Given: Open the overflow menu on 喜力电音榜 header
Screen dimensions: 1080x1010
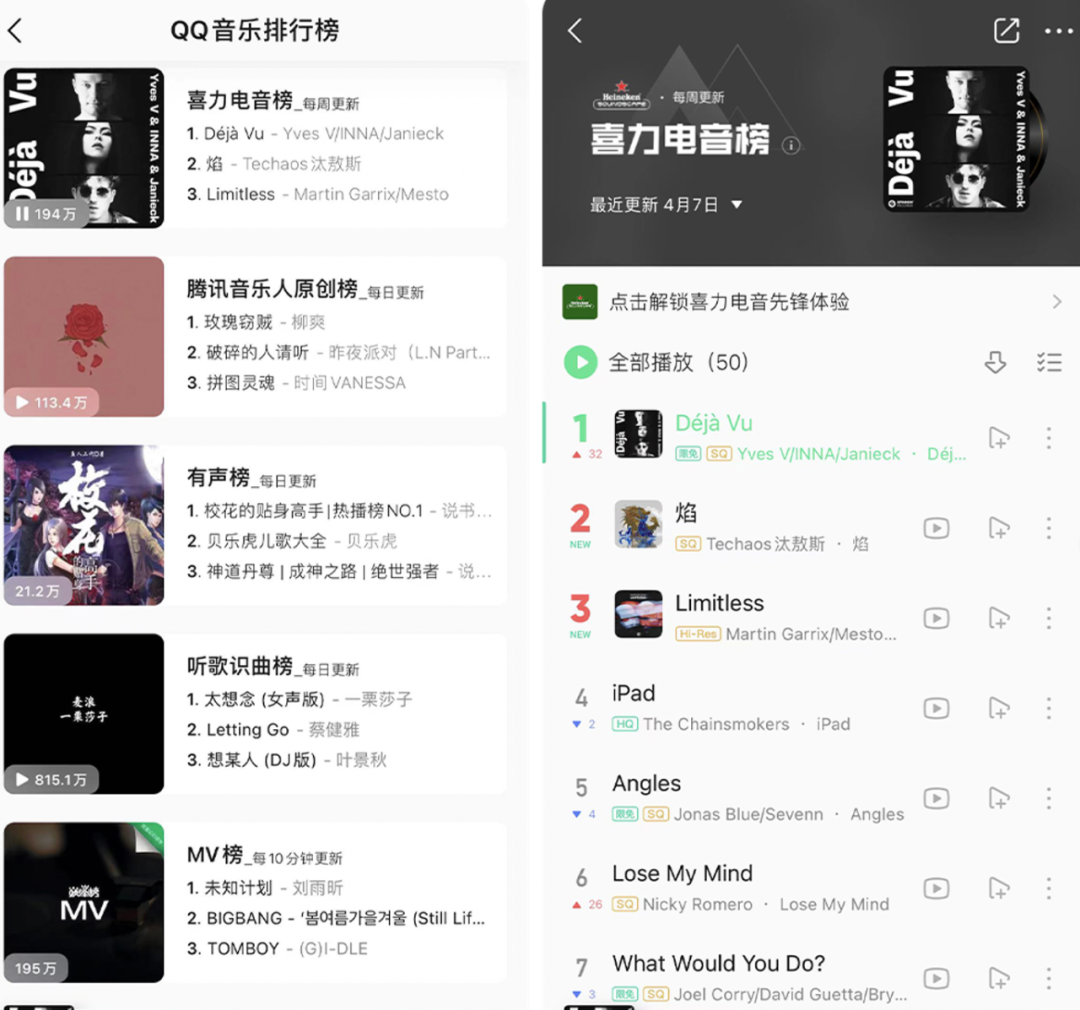Looking at the screenshot, I should point(1058,31).
